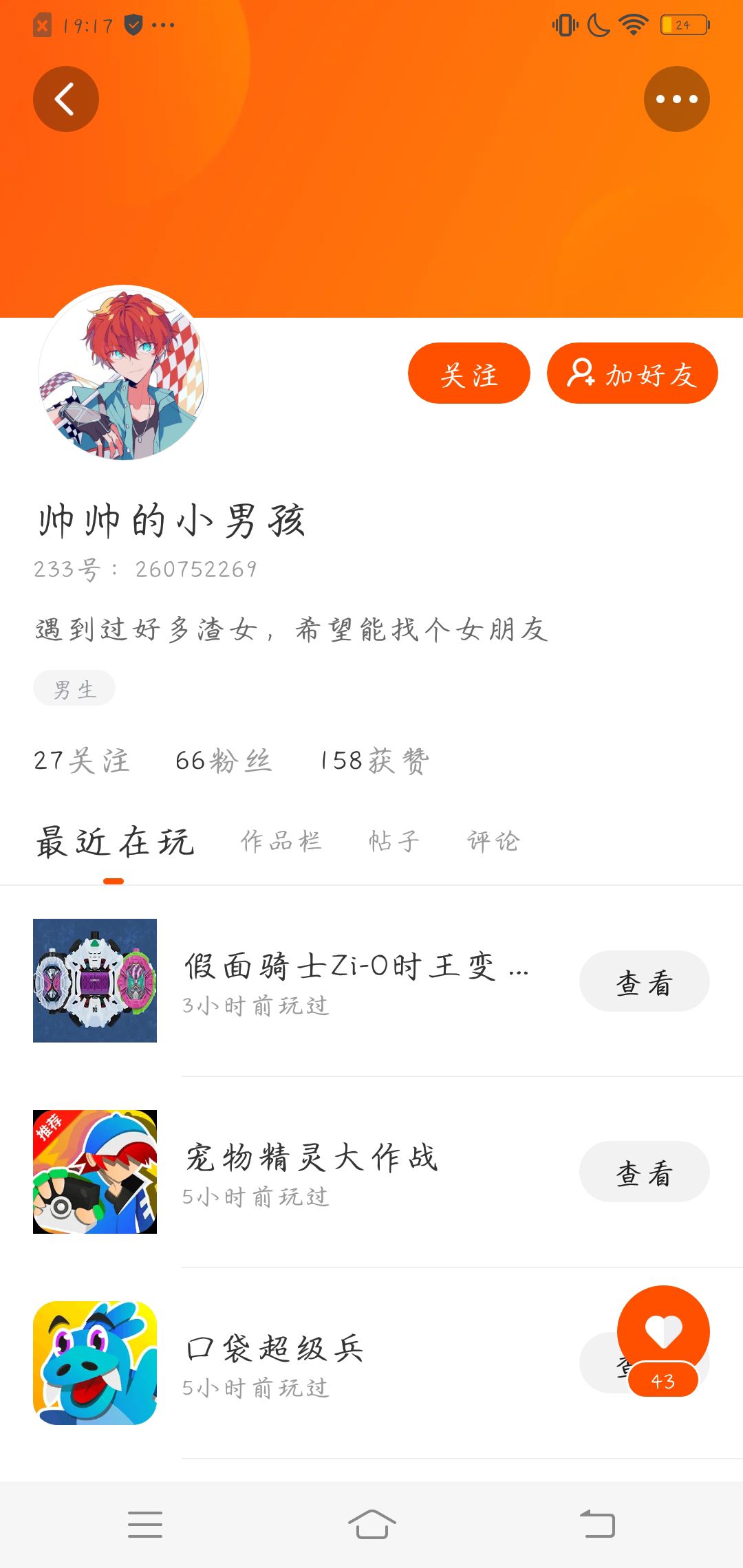Go back using the top-left arrow
743x1568 pixels.
[65, 99]
